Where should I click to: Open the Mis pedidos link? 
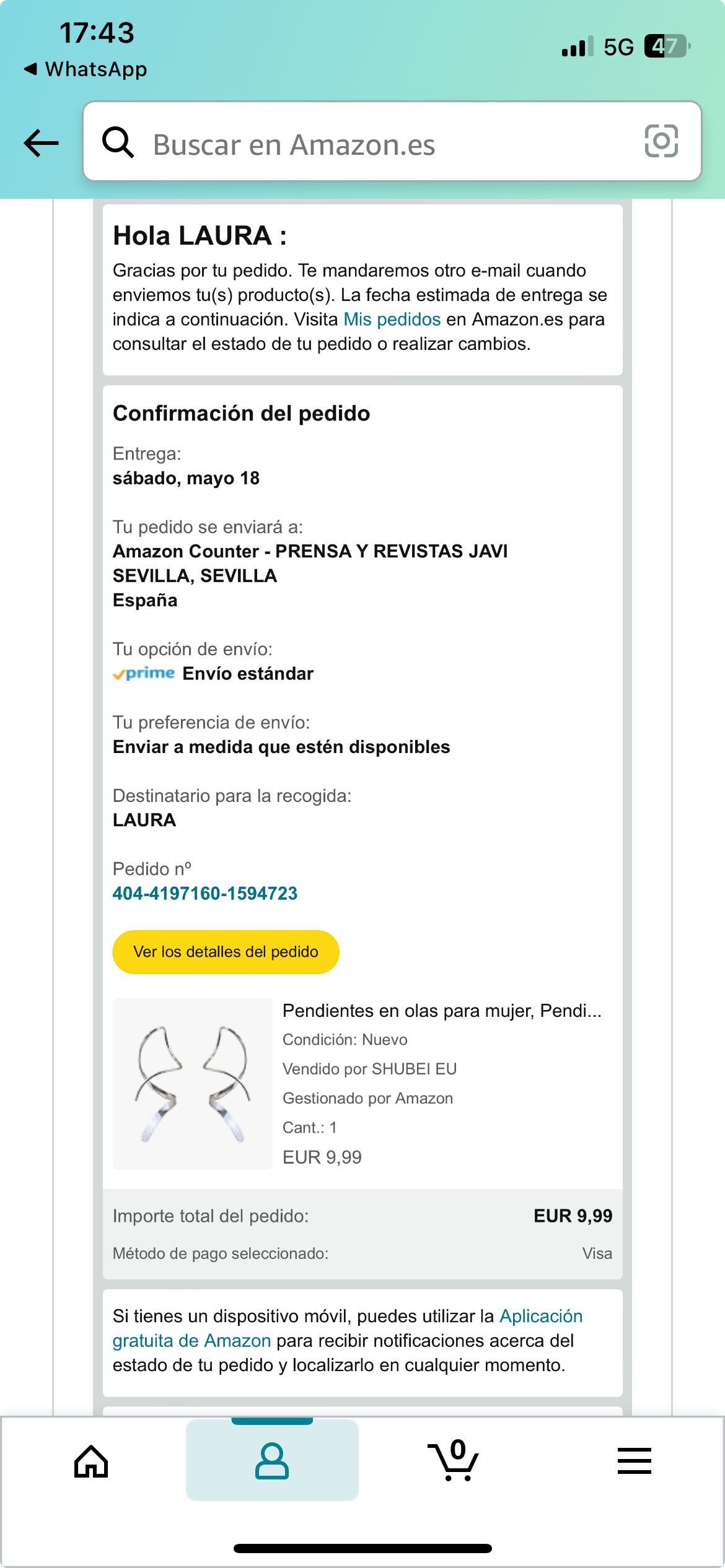pyautogui.click(x=392, y=320)
